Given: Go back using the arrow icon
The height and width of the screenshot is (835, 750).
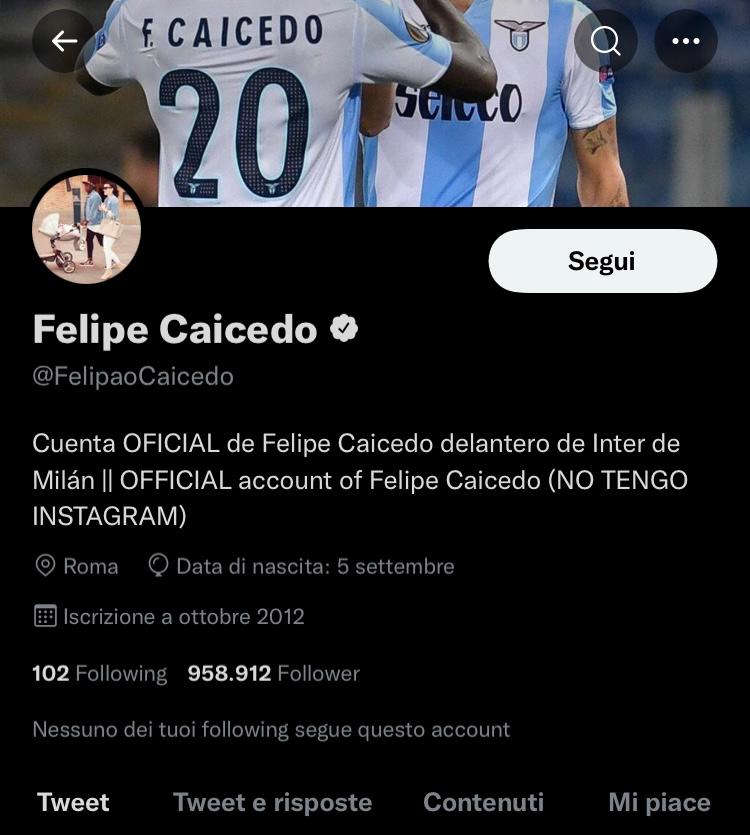Looking at the screenshot, I should tap(64, 41).
